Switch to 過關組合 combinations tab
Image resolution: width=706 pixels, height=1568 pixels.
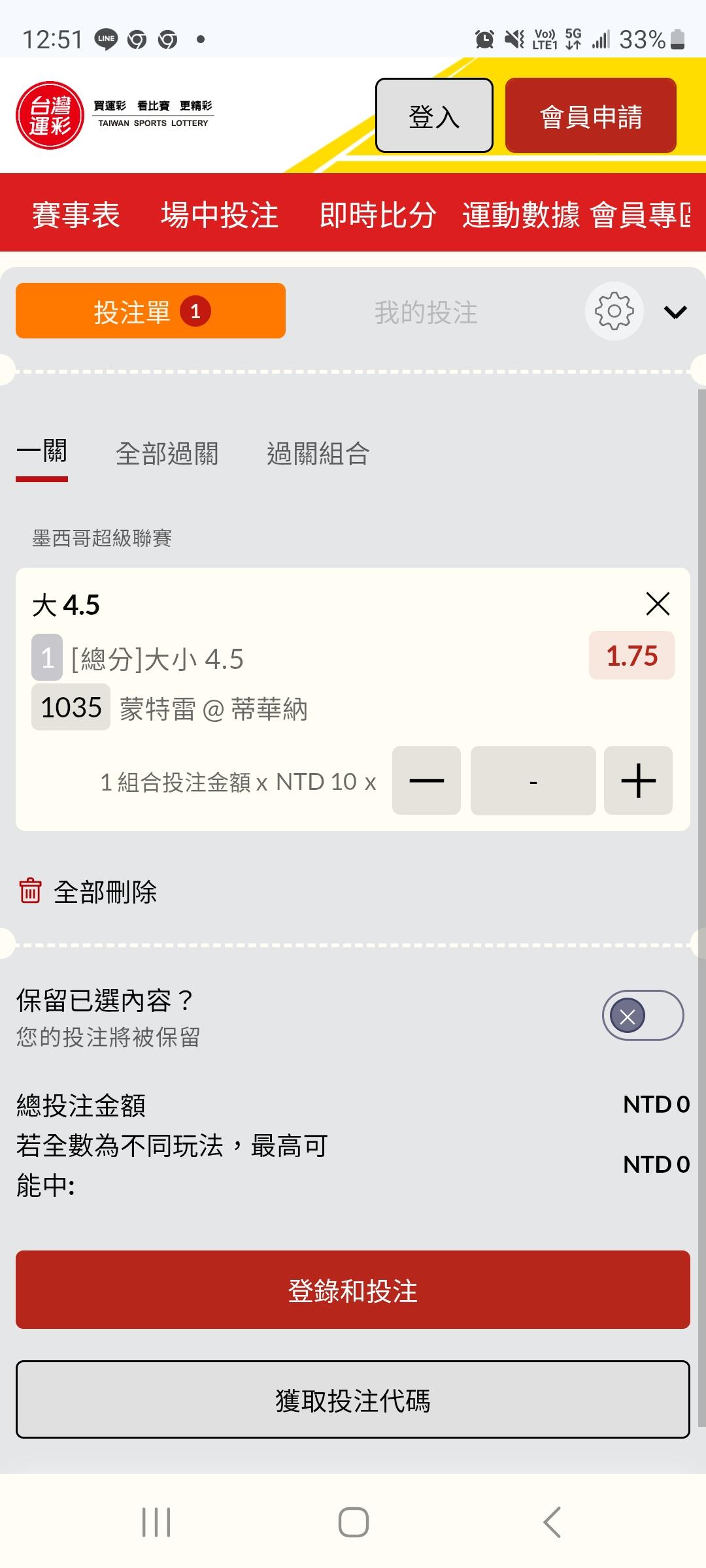(x=318, y=453)
